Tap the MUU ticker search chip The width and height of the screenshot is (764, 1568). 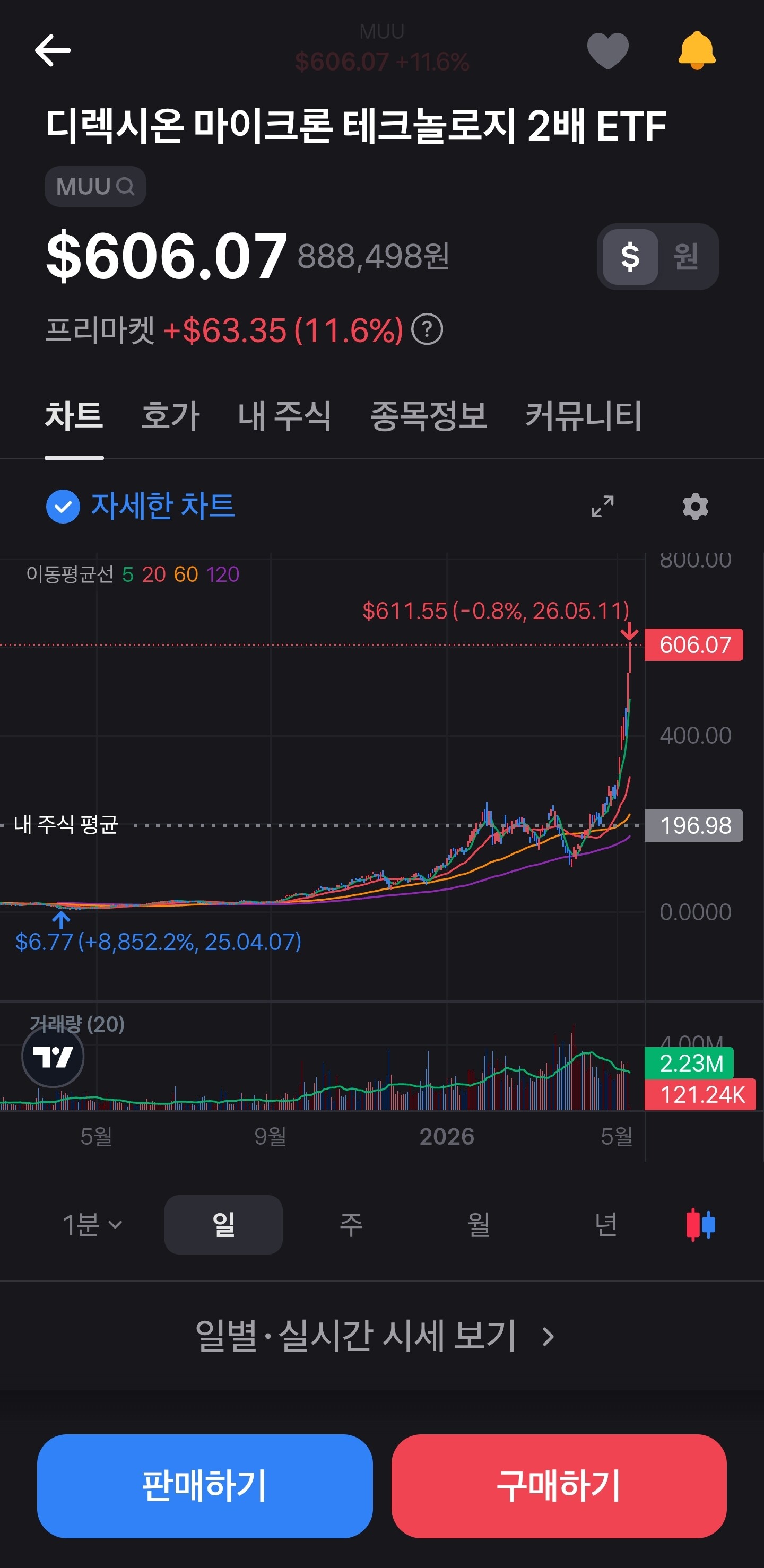[x=95, y=186]
